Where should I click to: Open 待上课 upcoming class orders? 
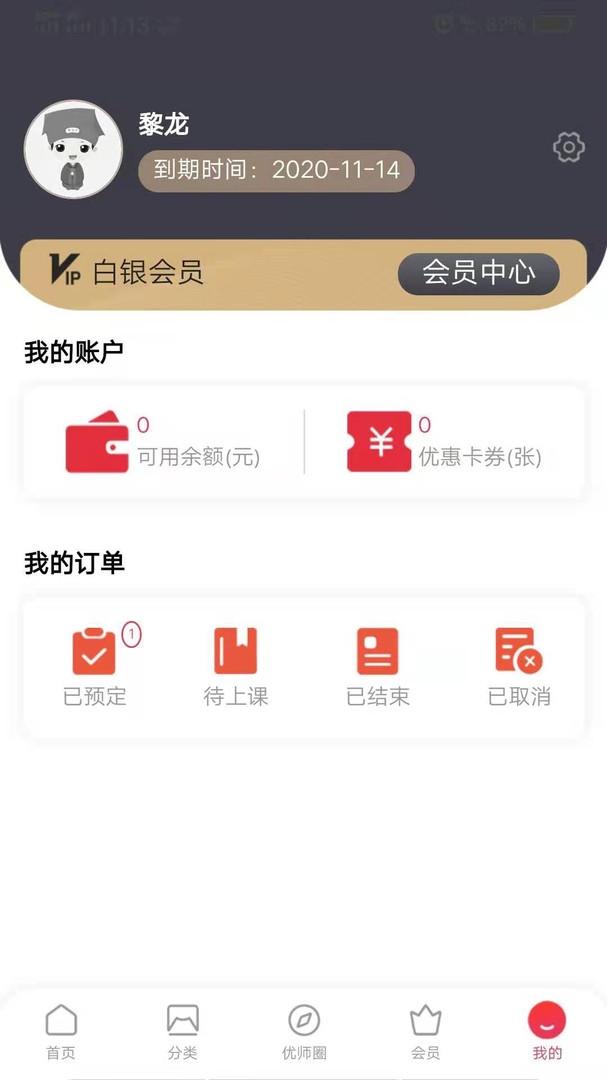[236, 666]
